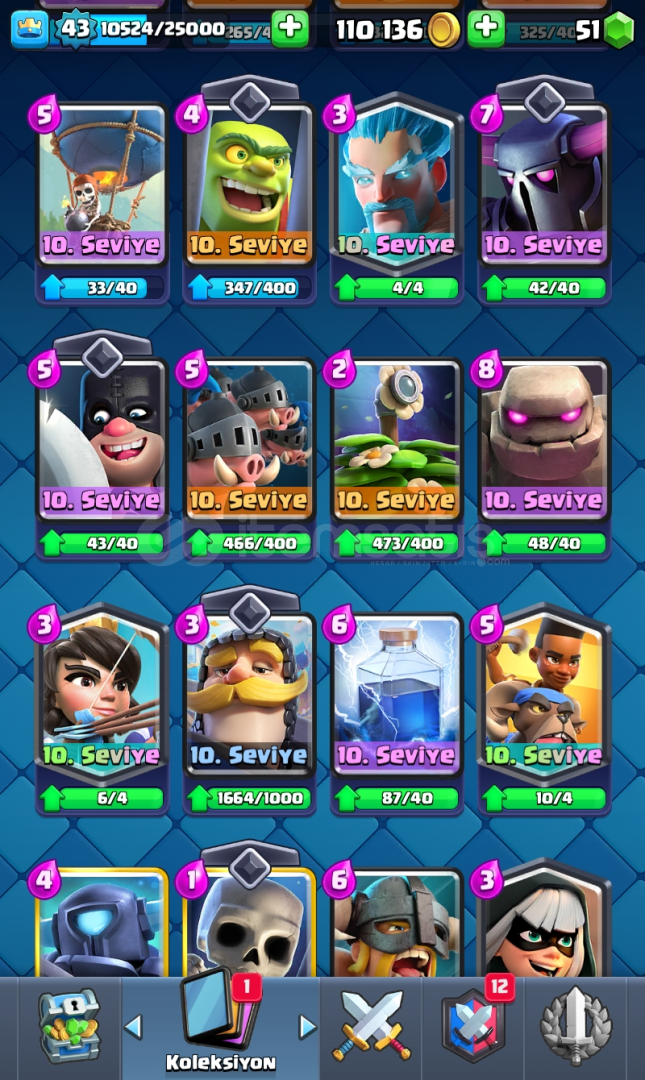Open the shop chest tab

coord(69,1025)
